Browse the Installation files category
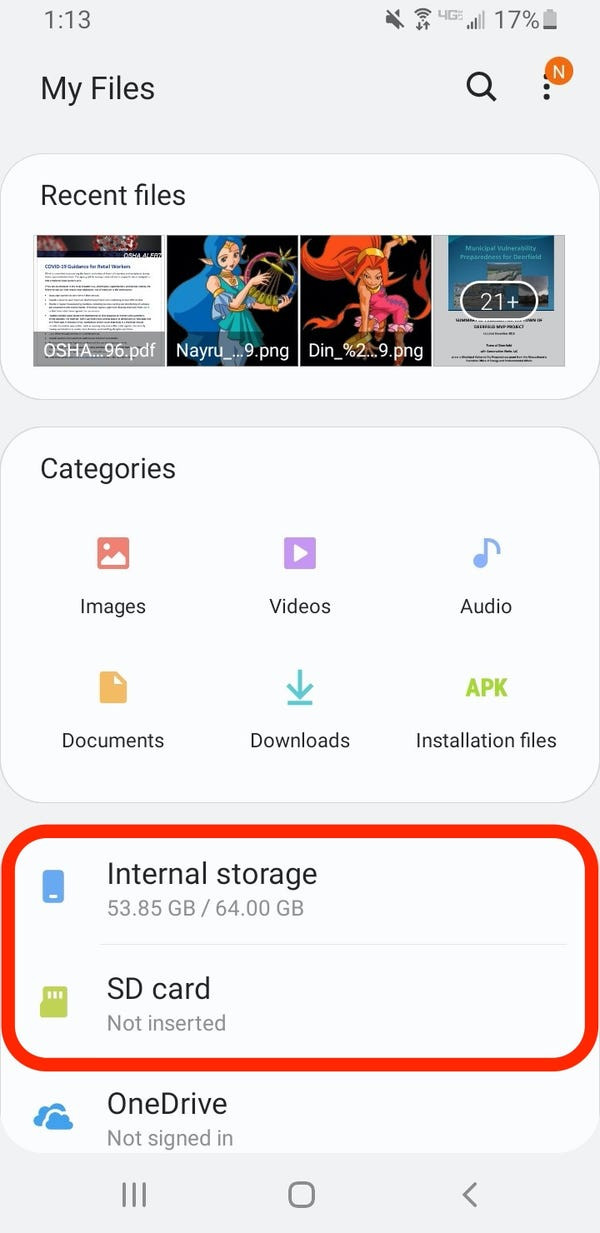 pyautogui.click(x=486, y=710)
